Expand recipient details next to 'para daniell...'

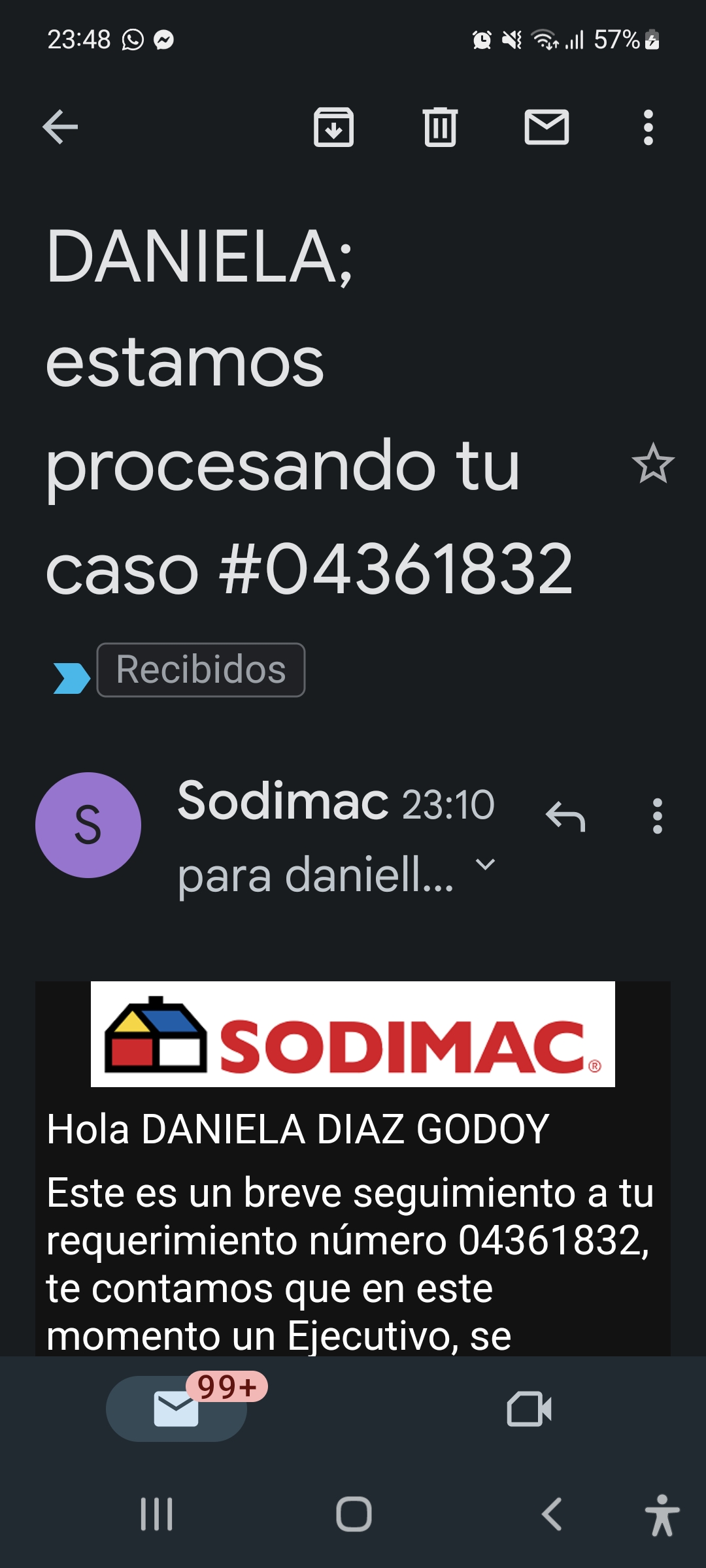coord(485,865)
